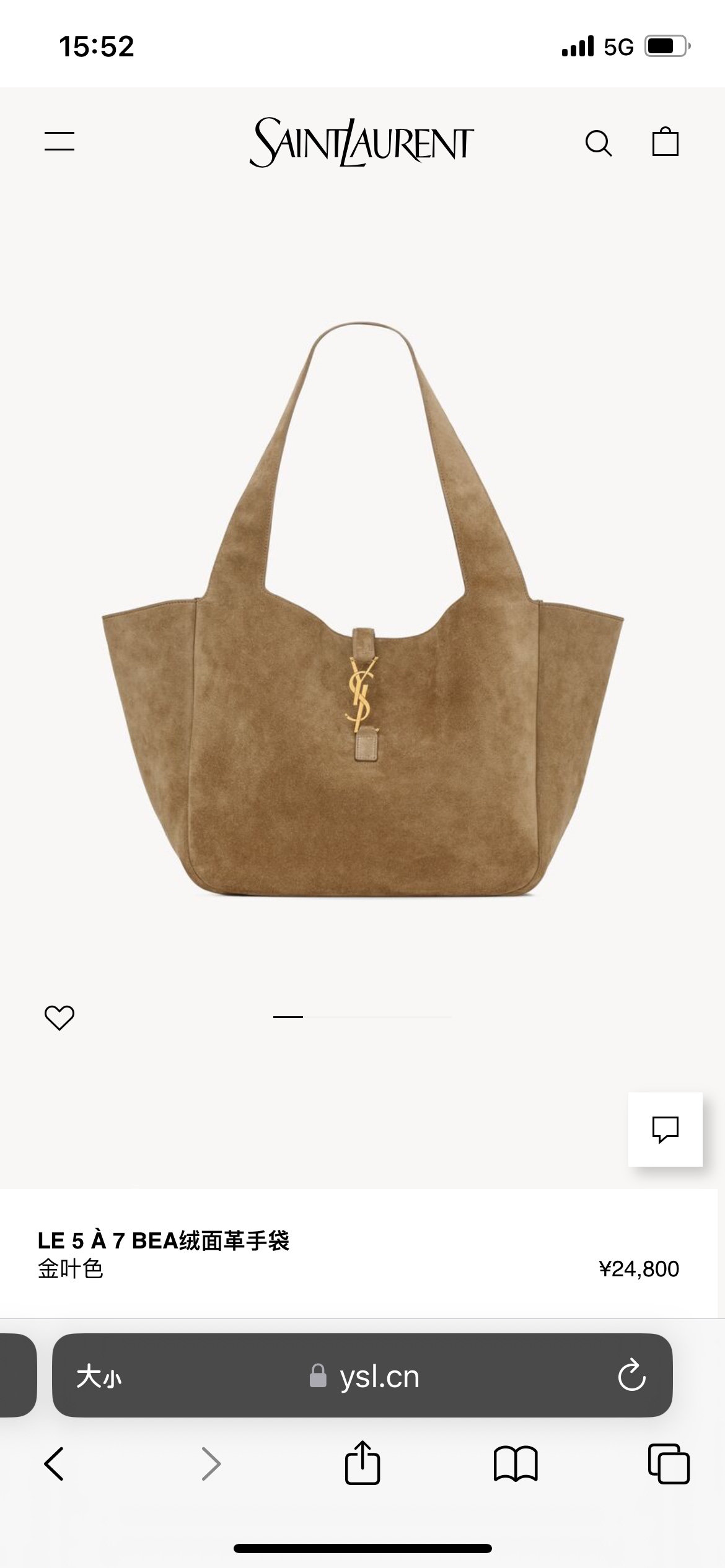Reload the page
This screenshot has height=1568, width=725.
point(631,1376)
